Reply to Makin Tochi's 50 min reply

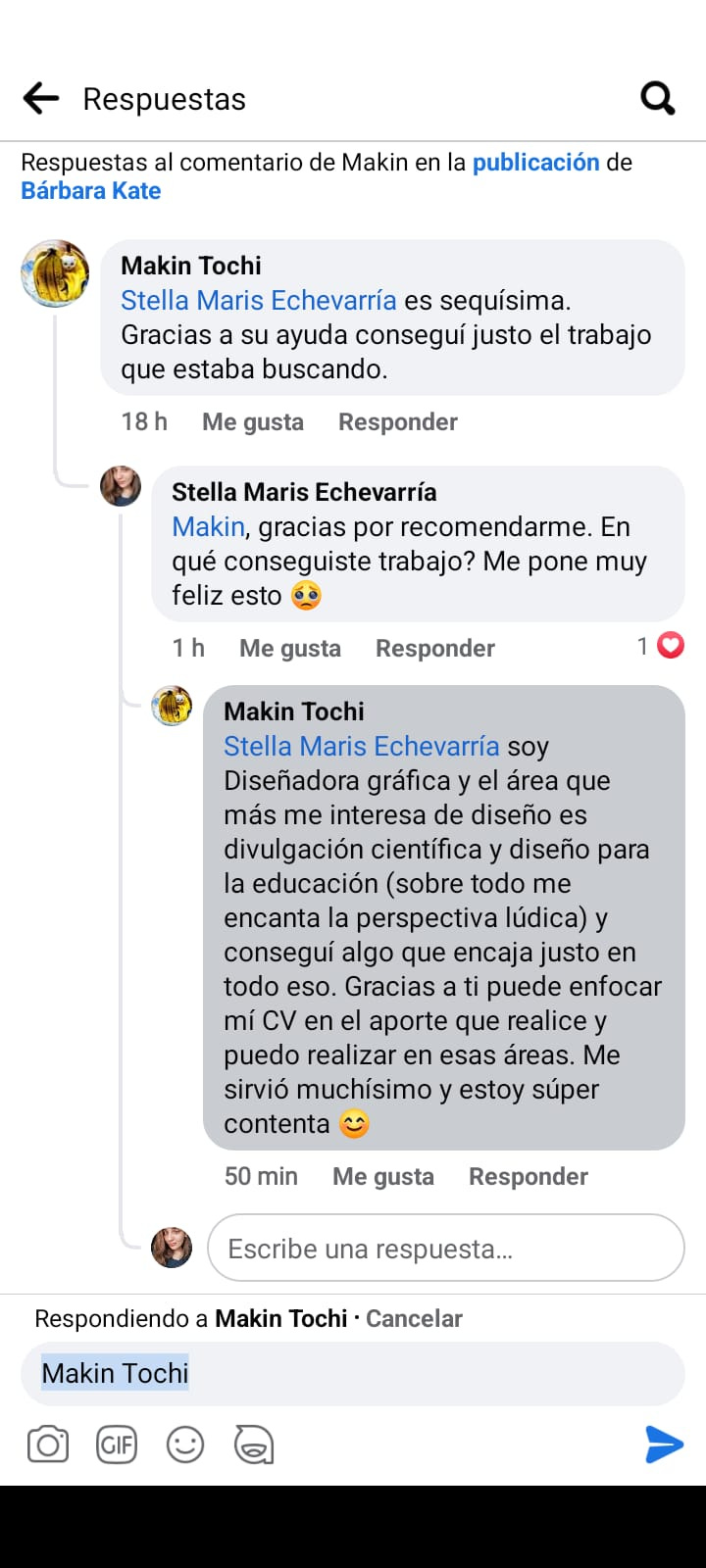[528, 1177]
